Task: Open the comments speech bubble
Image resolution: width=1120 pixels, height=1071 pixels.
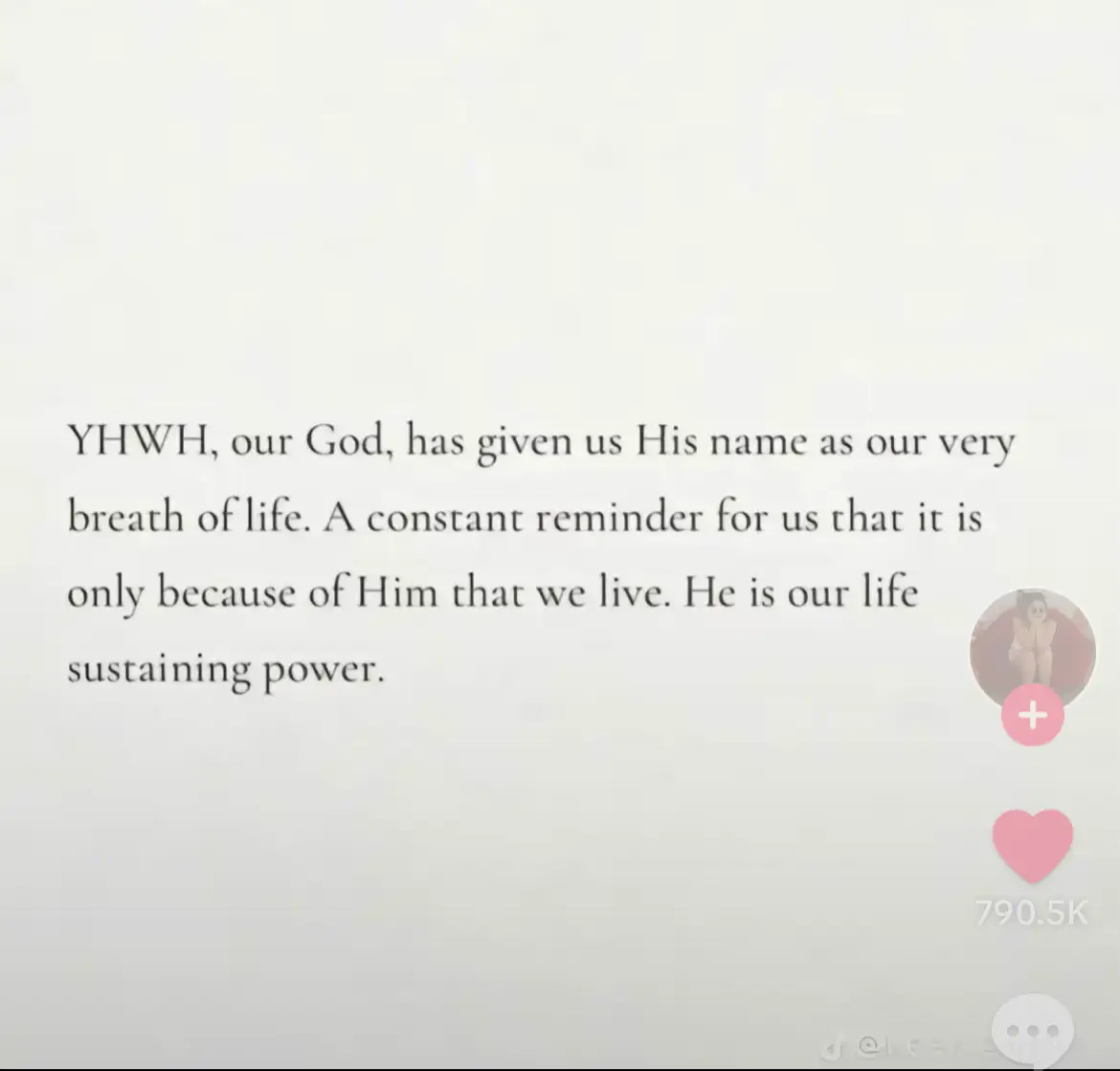Action: tap(1034, 1032)
